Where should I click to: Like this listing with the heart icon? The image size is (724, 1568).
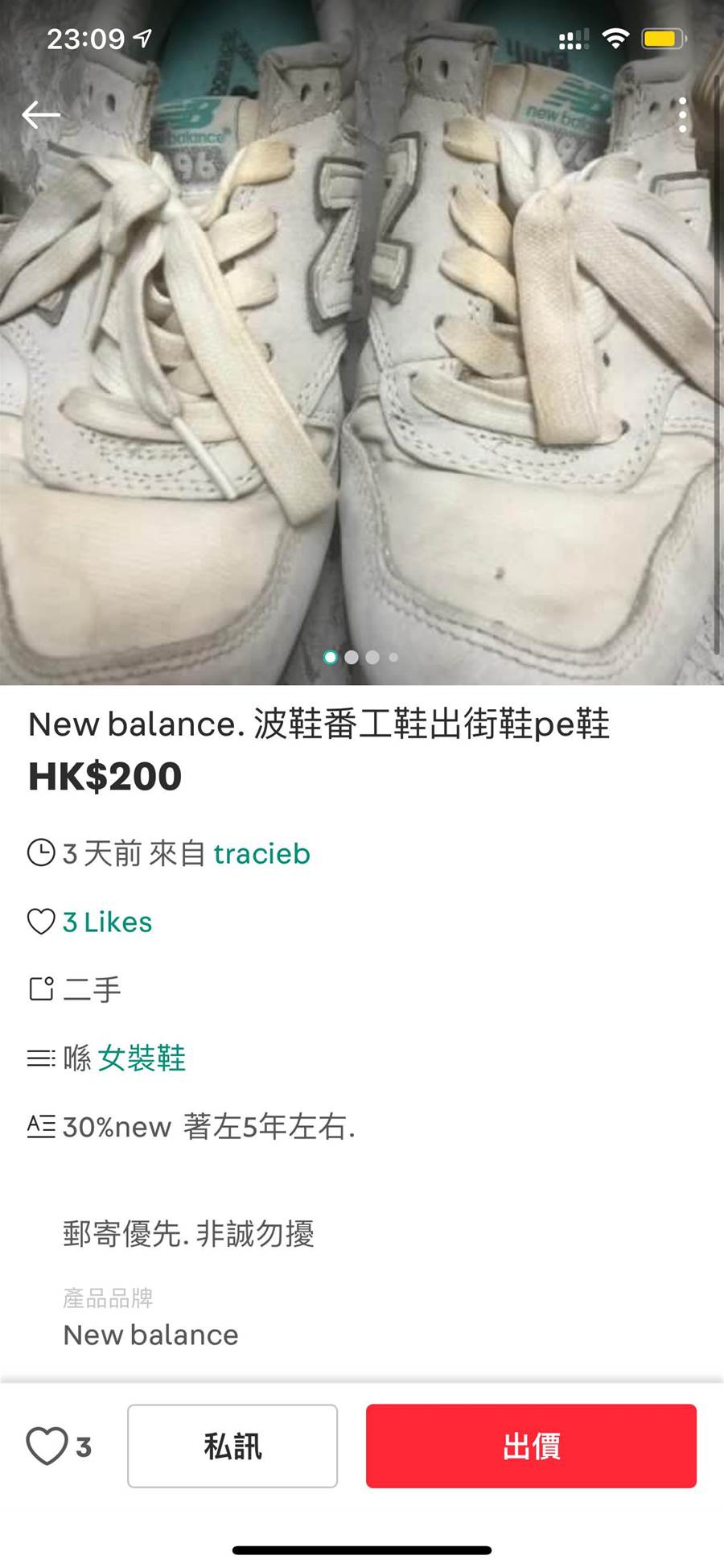coord(47,1446)
